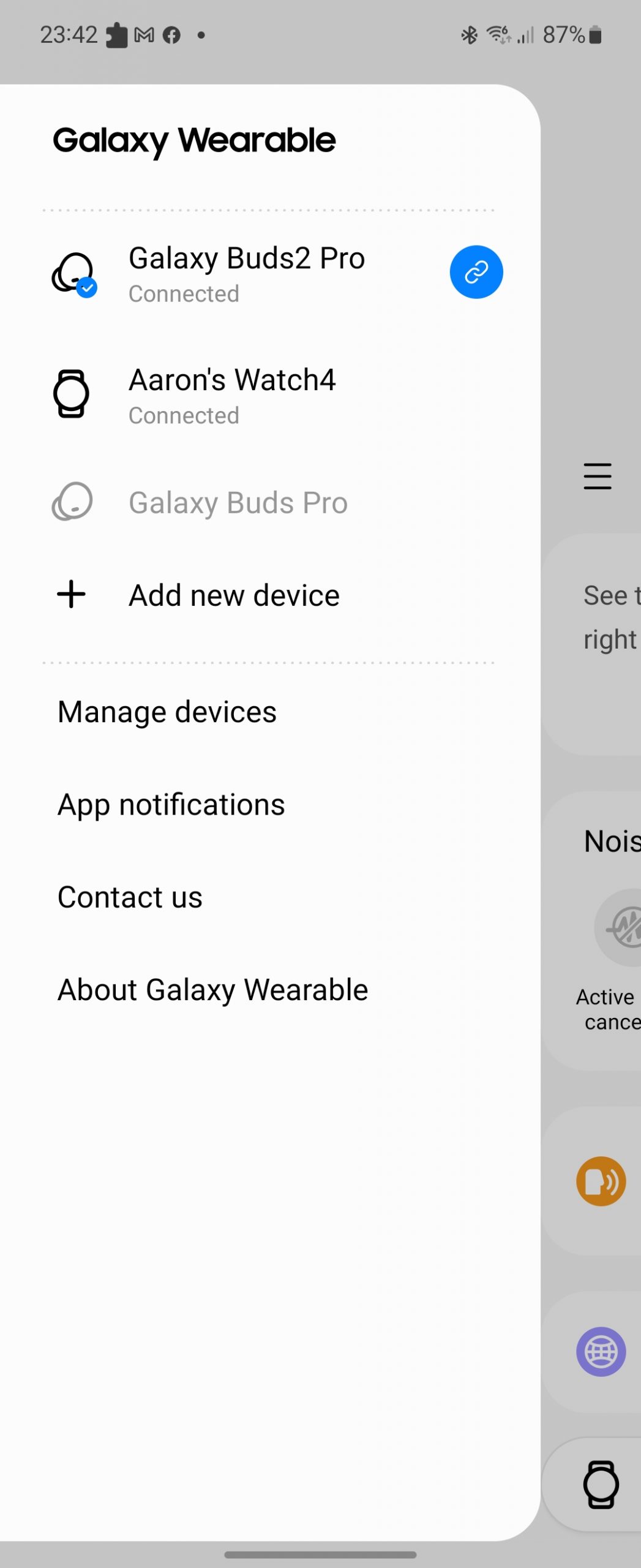Tap the blue link icon for Buds2 Pro

coord(476,273)
